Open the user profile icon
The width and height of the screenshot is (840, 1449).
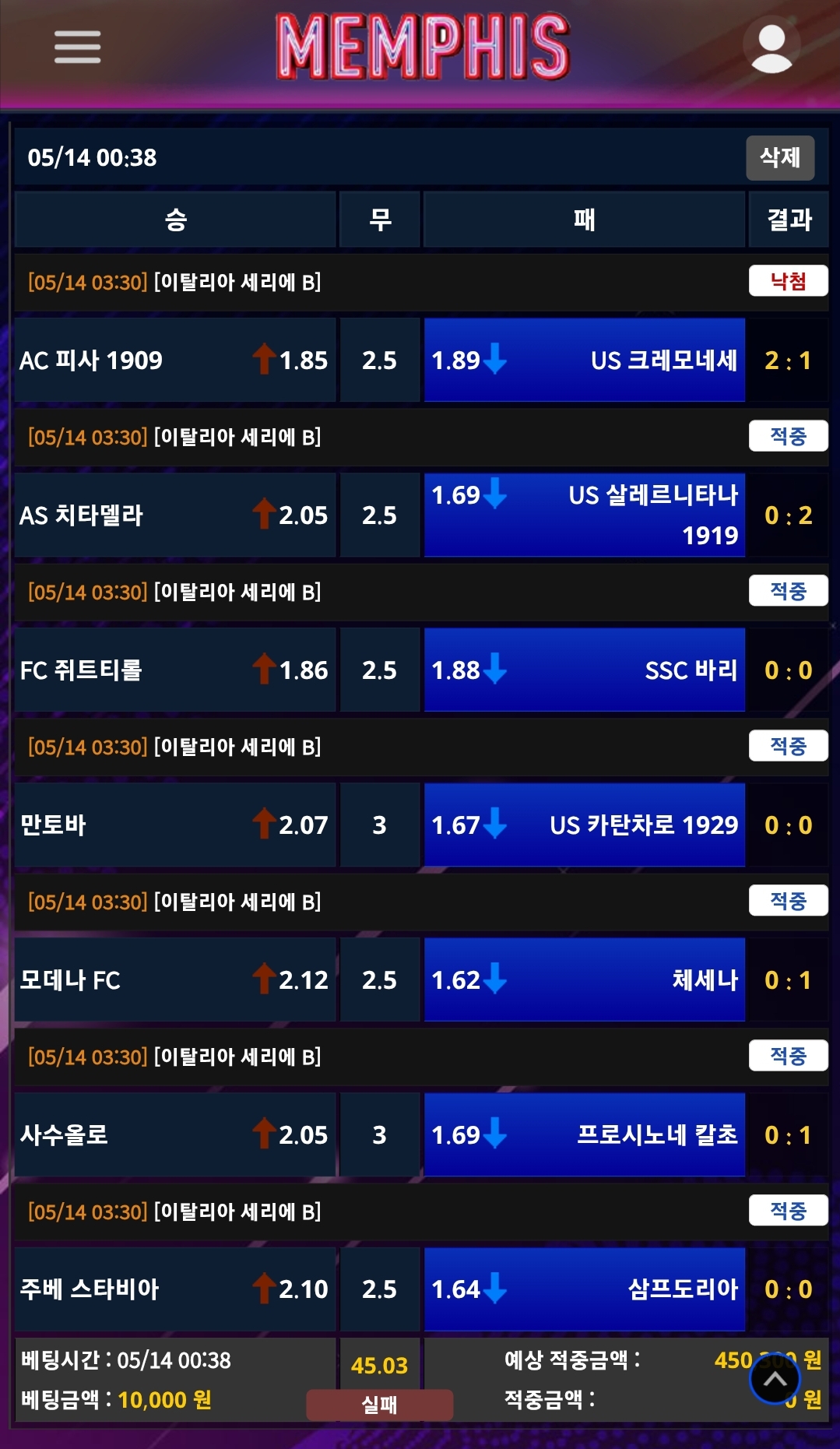click(771, 47)
